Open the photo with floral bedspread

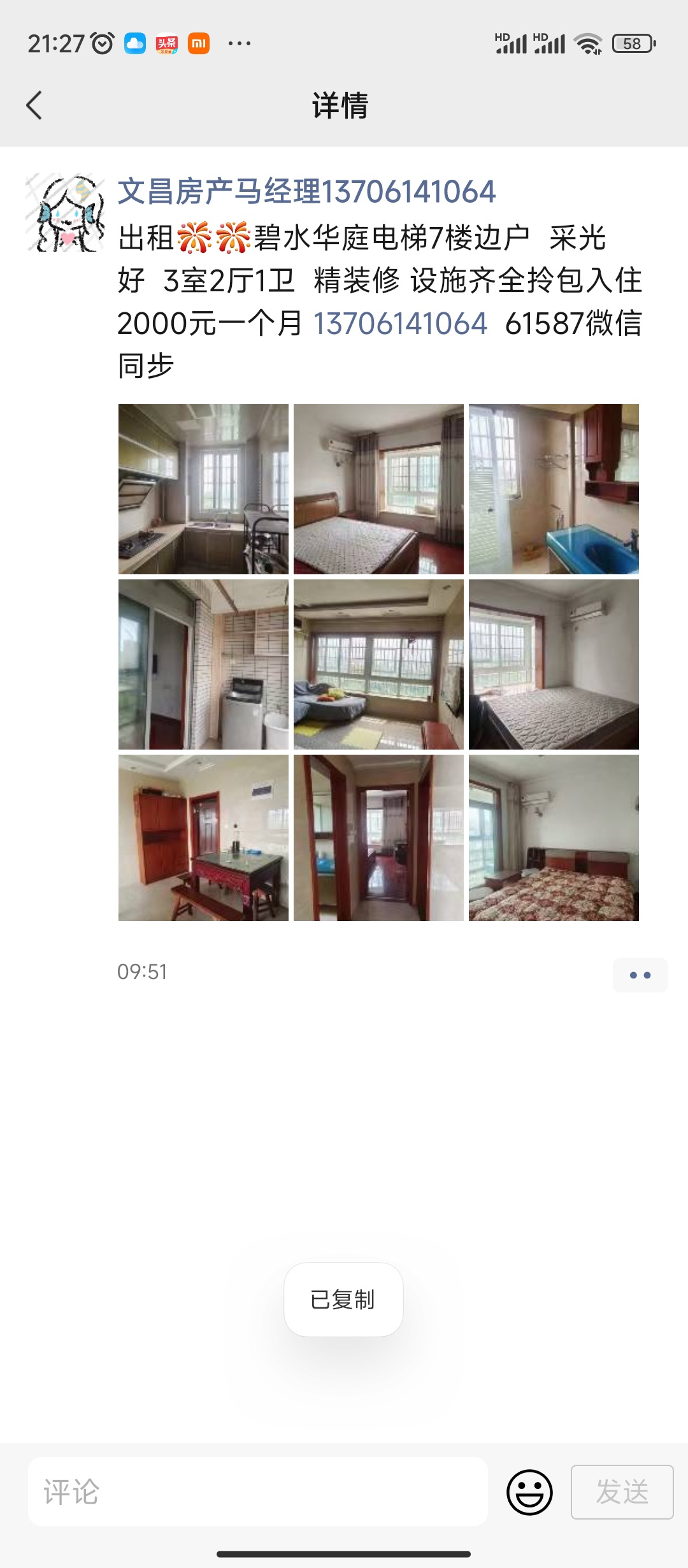(554, 838)
